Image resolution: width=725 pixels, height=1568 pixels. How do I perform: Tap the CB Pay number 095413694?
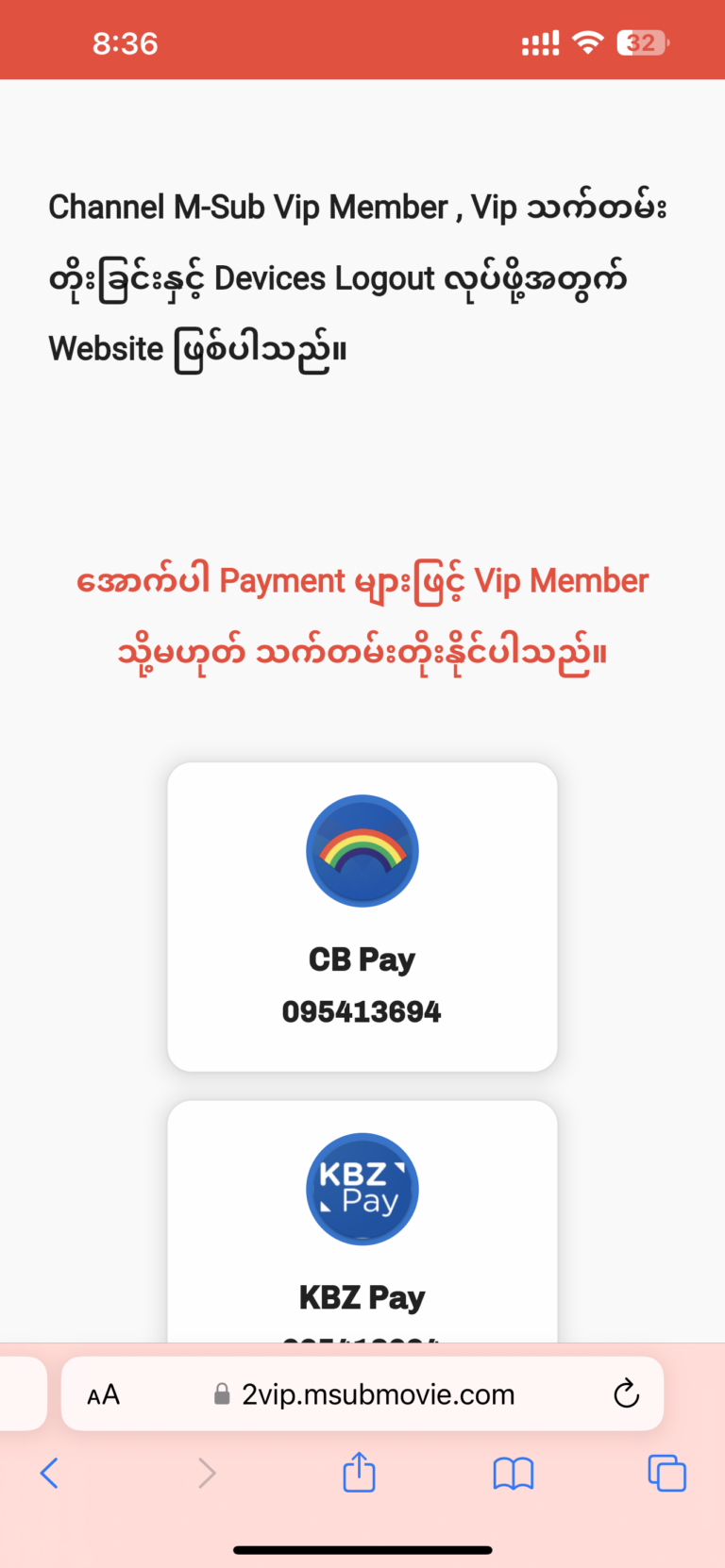click(362, 1010)
